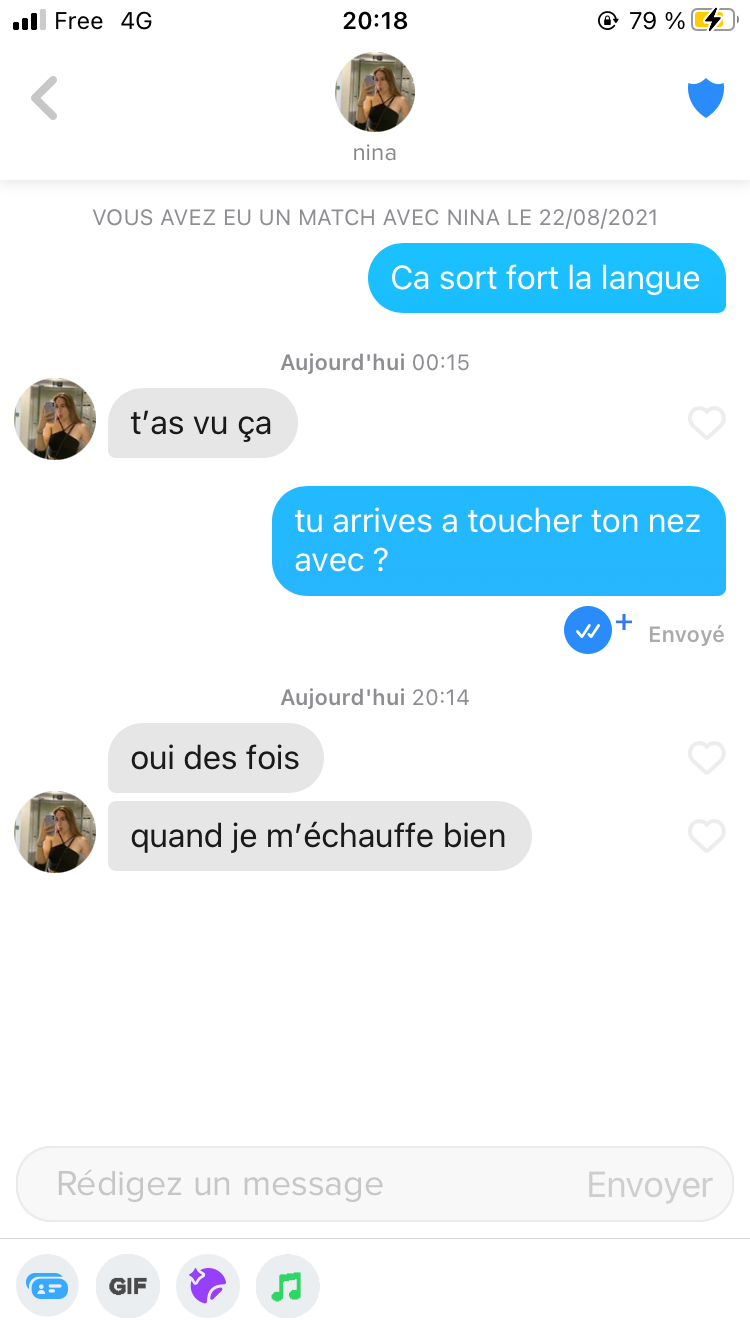Open the purple stickers icon
Viewport: 750px width, 1334px height.
208,1285
